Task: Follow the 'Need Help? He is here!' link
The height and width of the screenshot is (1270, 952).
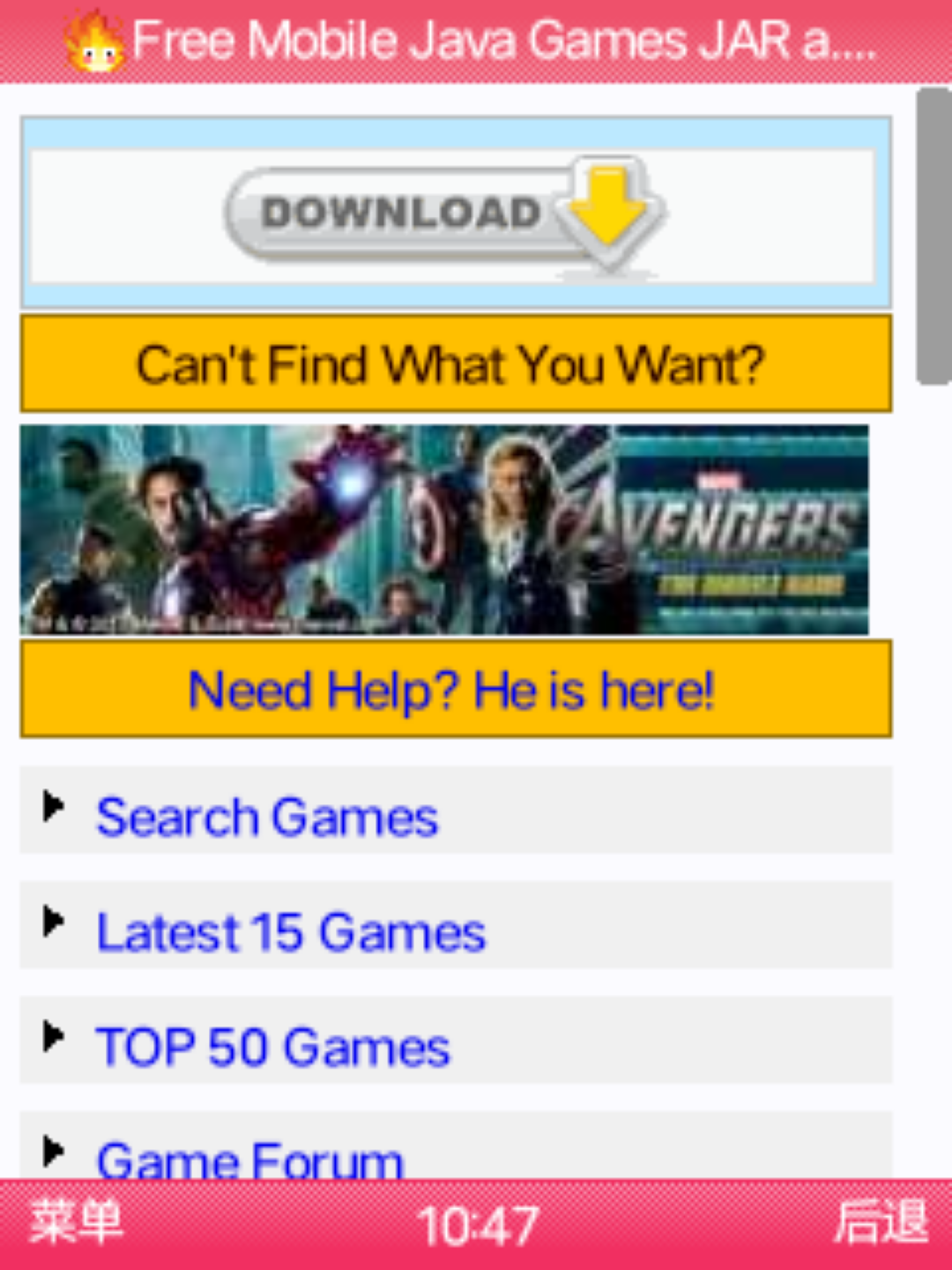Action: [451, 690]
